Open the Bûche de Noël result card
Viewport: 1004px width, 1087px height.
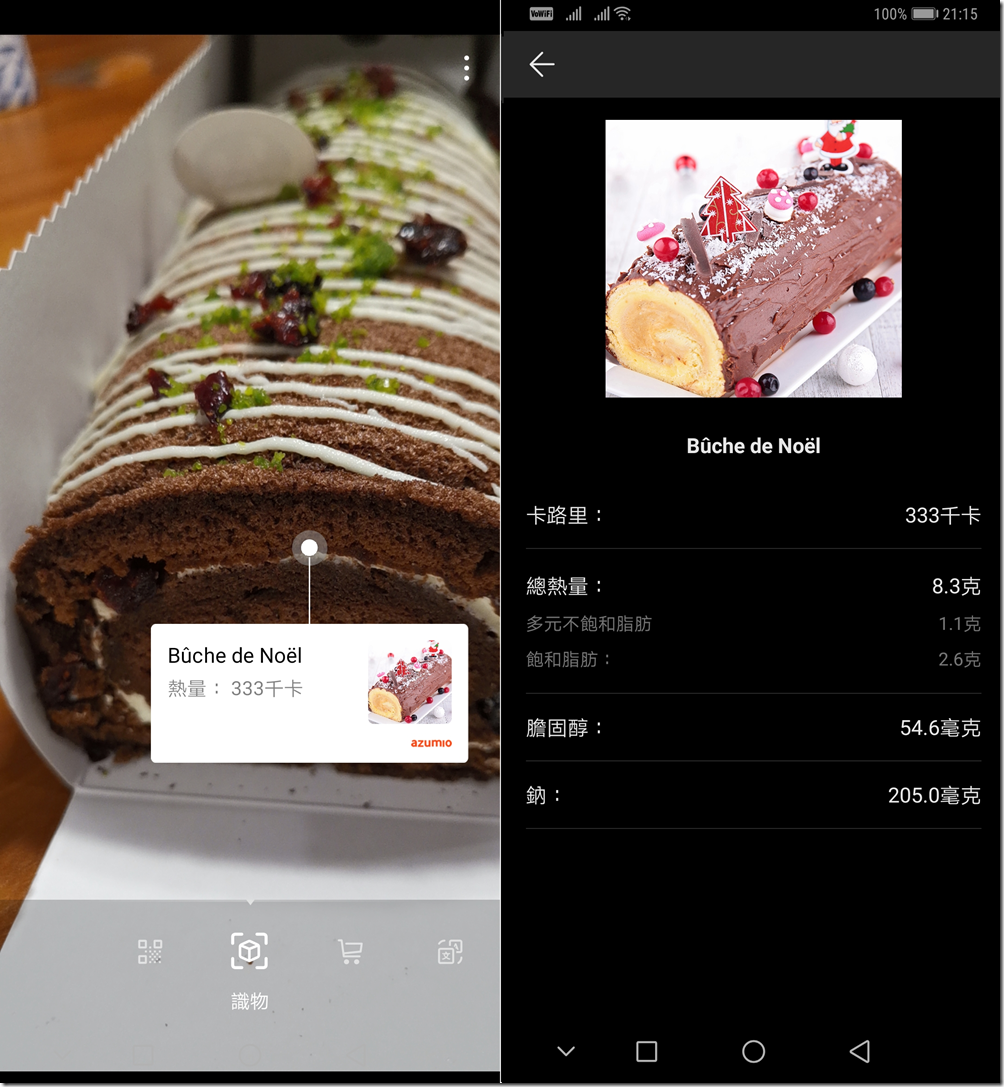coord(309,692)
